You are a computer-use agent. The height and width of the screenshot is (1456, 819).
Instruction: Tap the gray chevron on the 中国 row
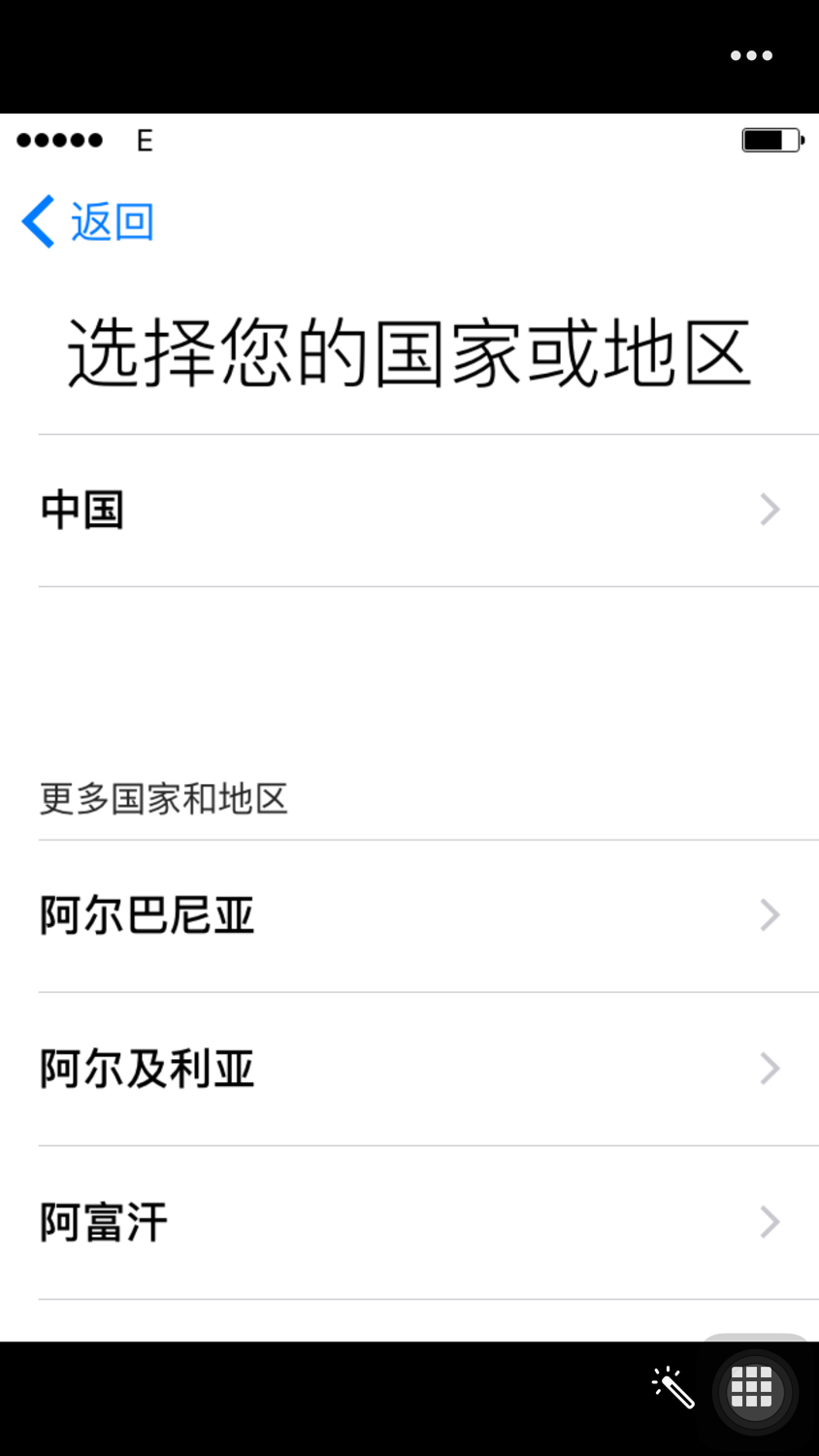tap(770, 510)
